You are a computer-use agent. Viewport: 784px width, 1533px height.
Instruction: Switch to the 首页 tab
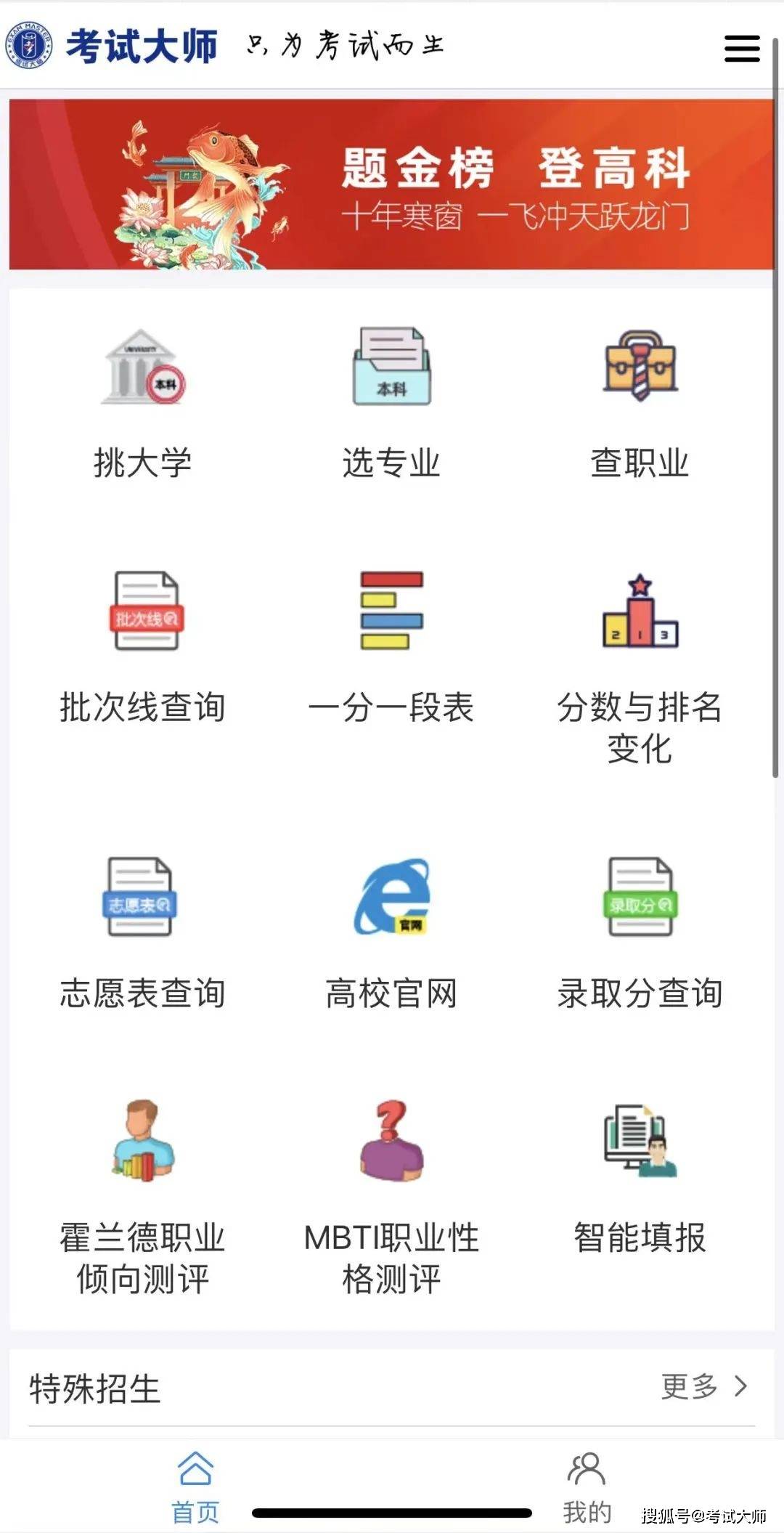[195, 1487]
